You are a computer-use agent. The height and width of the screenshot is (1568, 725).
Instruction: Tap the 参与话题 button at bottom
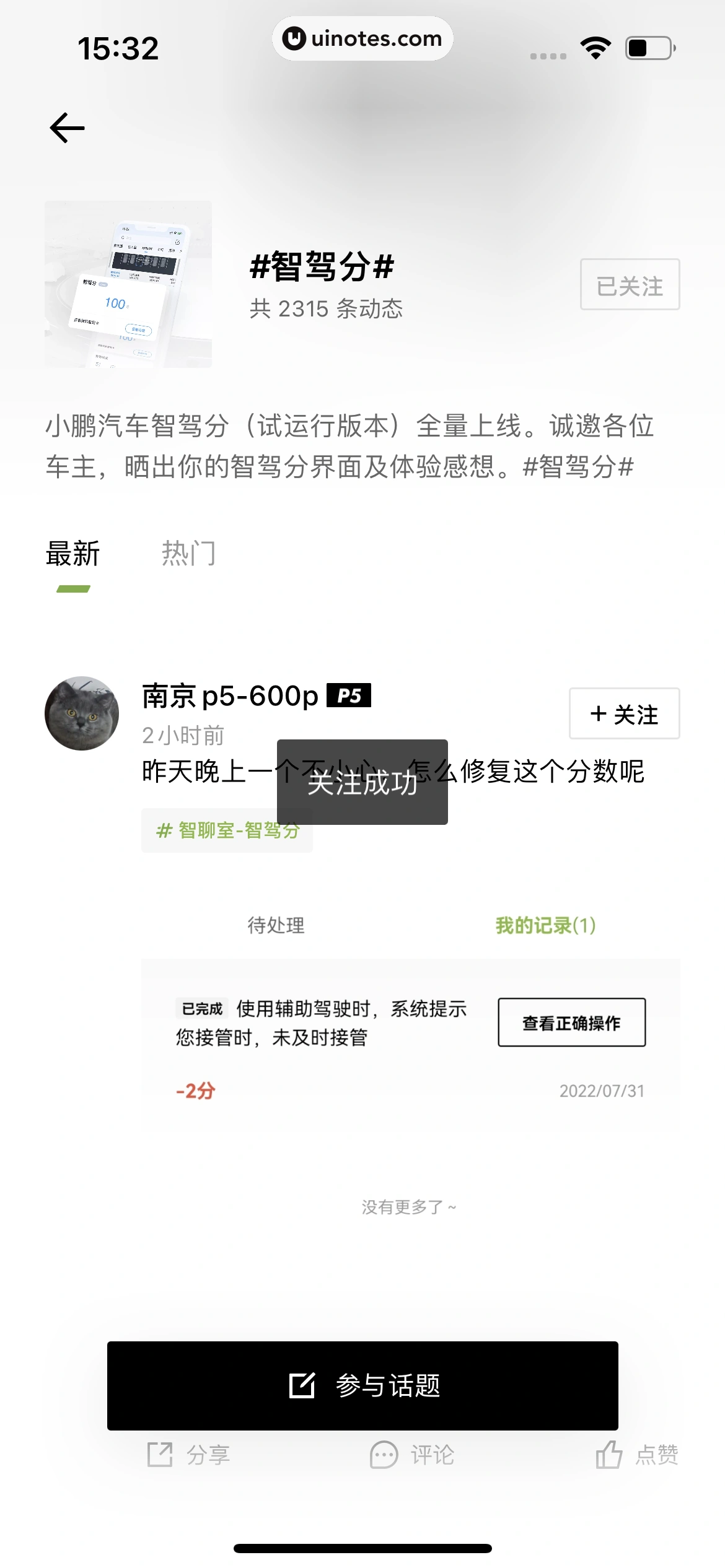pos(362,1387)
